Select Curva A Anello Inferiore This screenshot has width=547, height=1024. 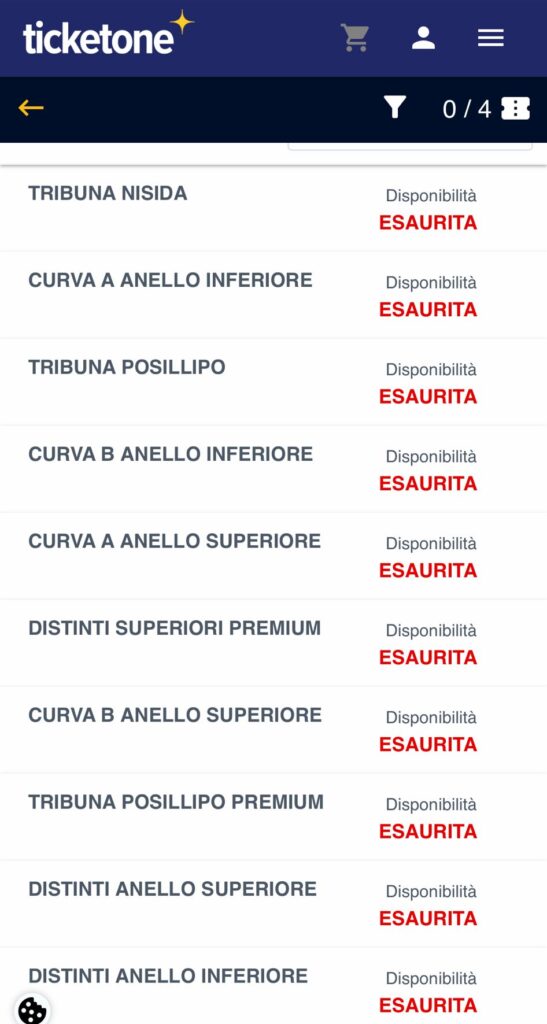[x=274, y=295]
